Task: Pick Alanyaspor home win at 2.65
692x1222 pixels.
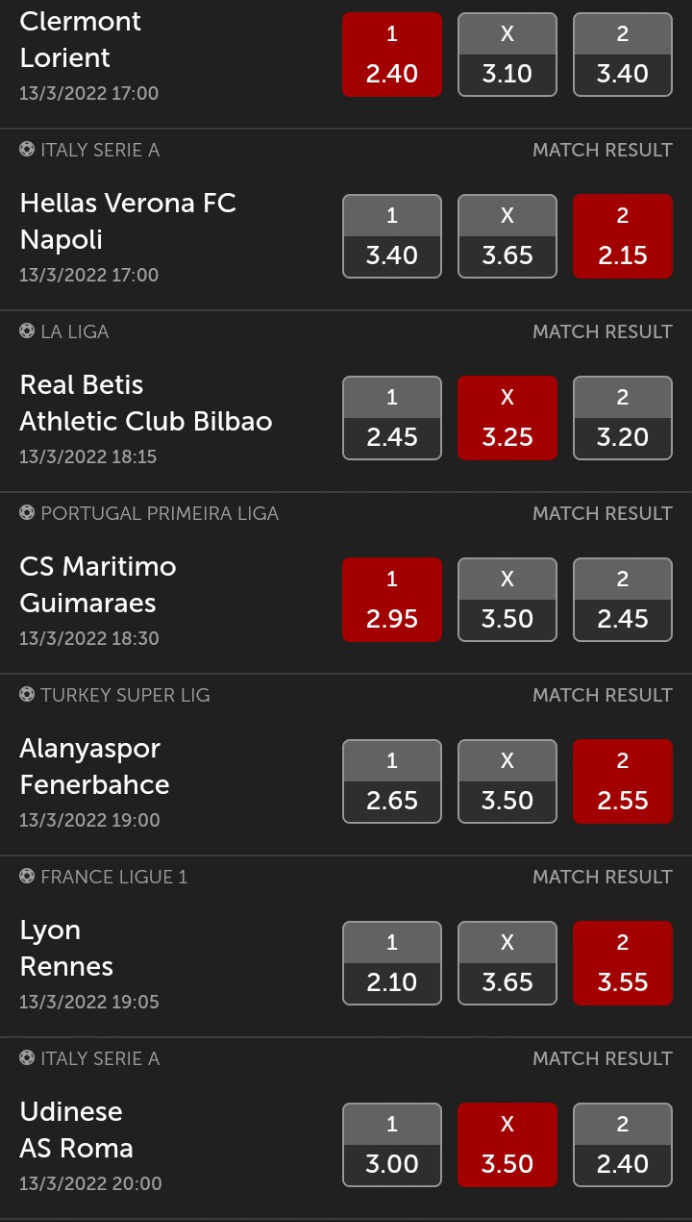Action: click(392, 781)
